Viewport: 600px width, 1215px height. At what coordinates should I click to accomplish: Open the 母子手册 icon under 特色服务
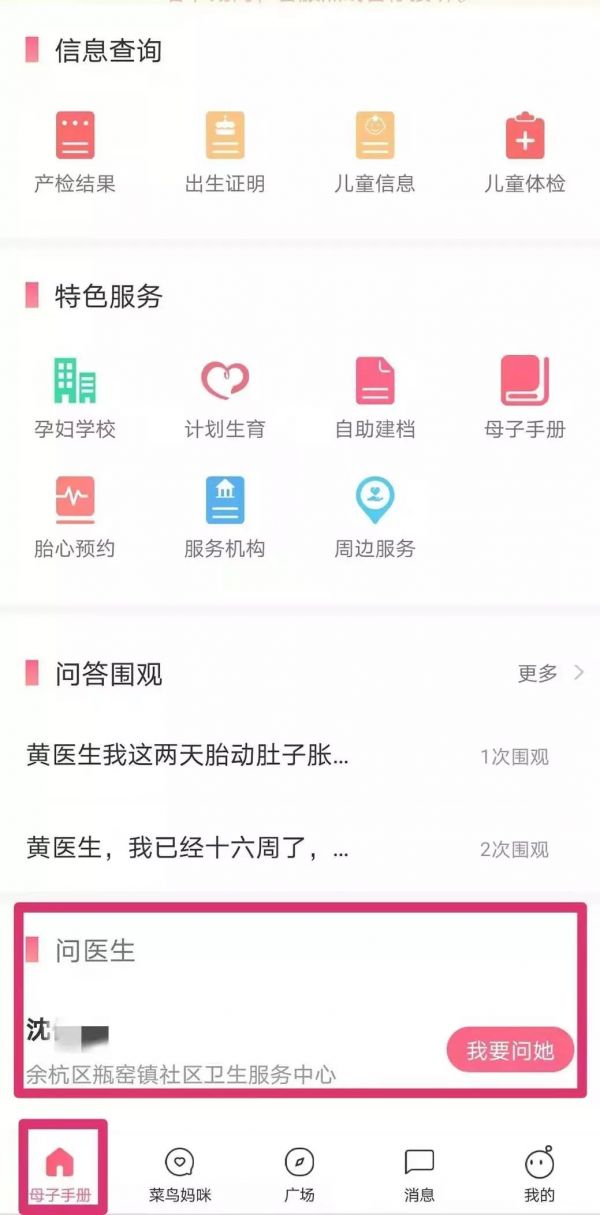[525, 398]
